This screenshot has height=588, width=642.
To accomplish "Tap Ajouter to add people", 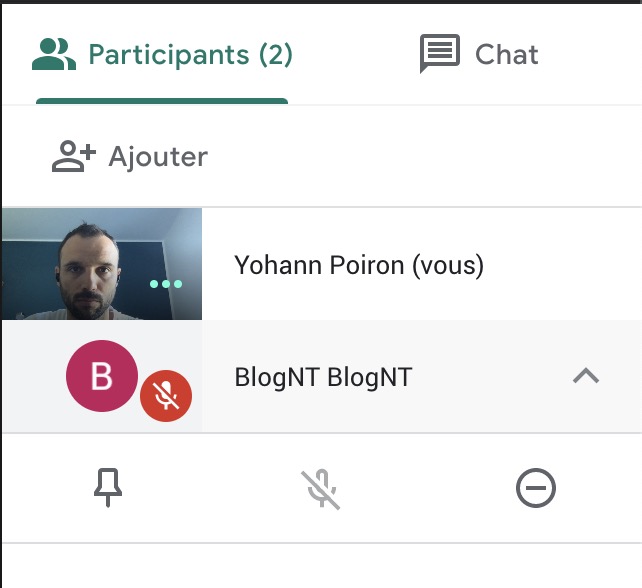I will click(x=130, y=156).
